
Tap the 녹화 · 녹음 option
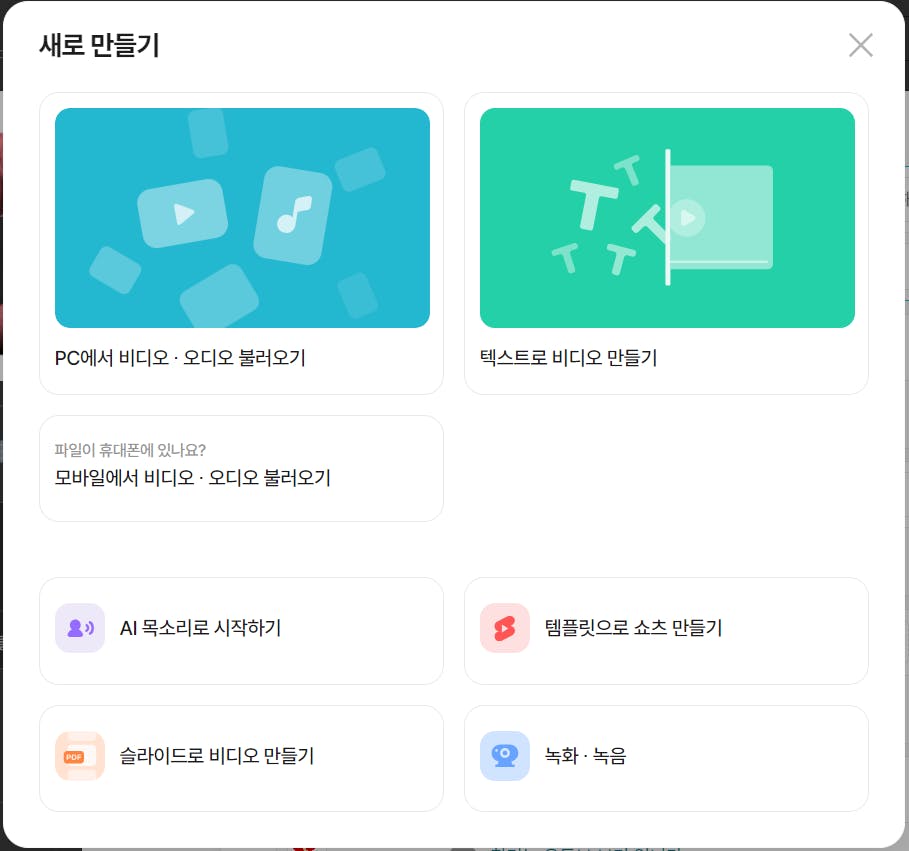click(666, 757)
